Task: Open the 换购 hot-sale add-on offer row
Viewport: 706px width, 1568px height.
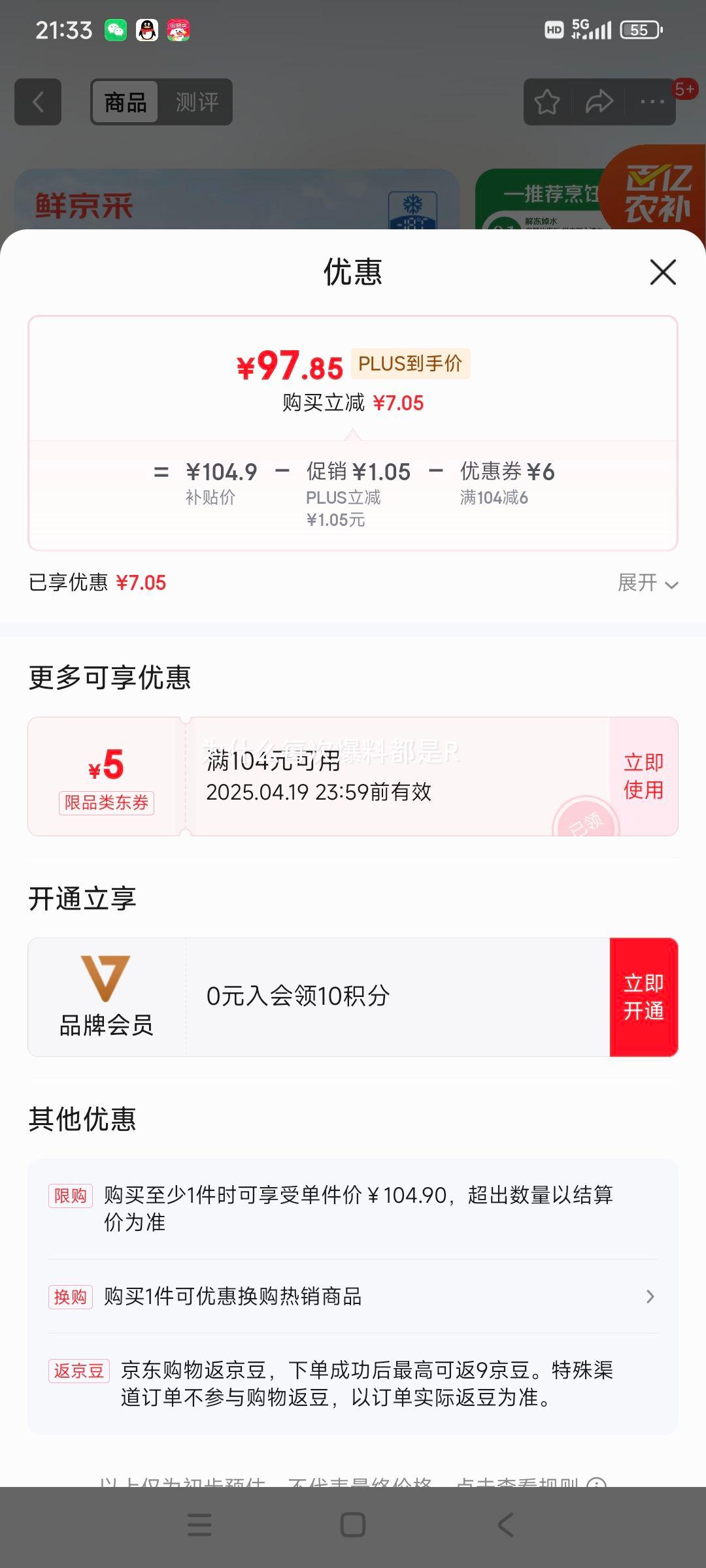Action: point(353,1296)
